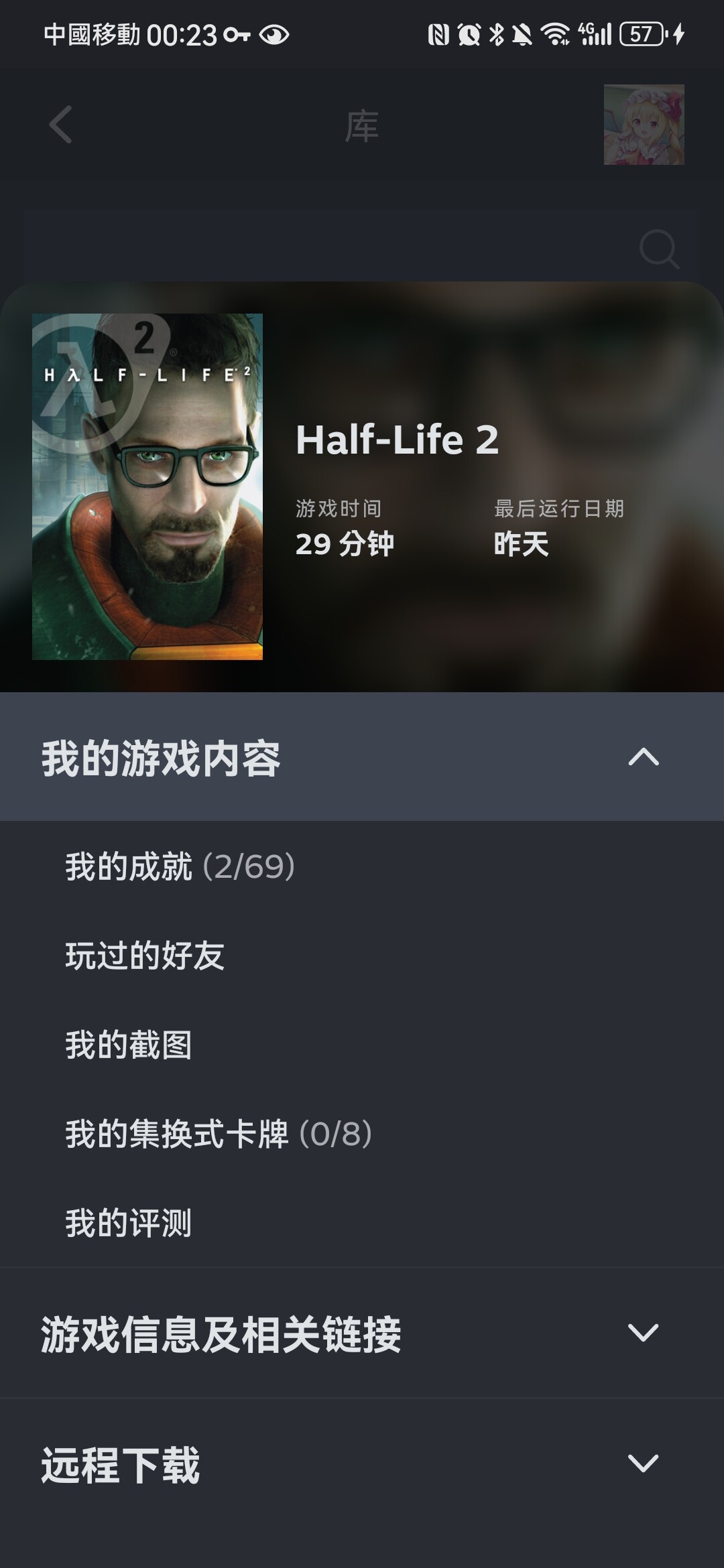Collapse the 我的游戏内容 section
Image resolution: width=724 pixels, height=1568 pixels.
[642, 757]
